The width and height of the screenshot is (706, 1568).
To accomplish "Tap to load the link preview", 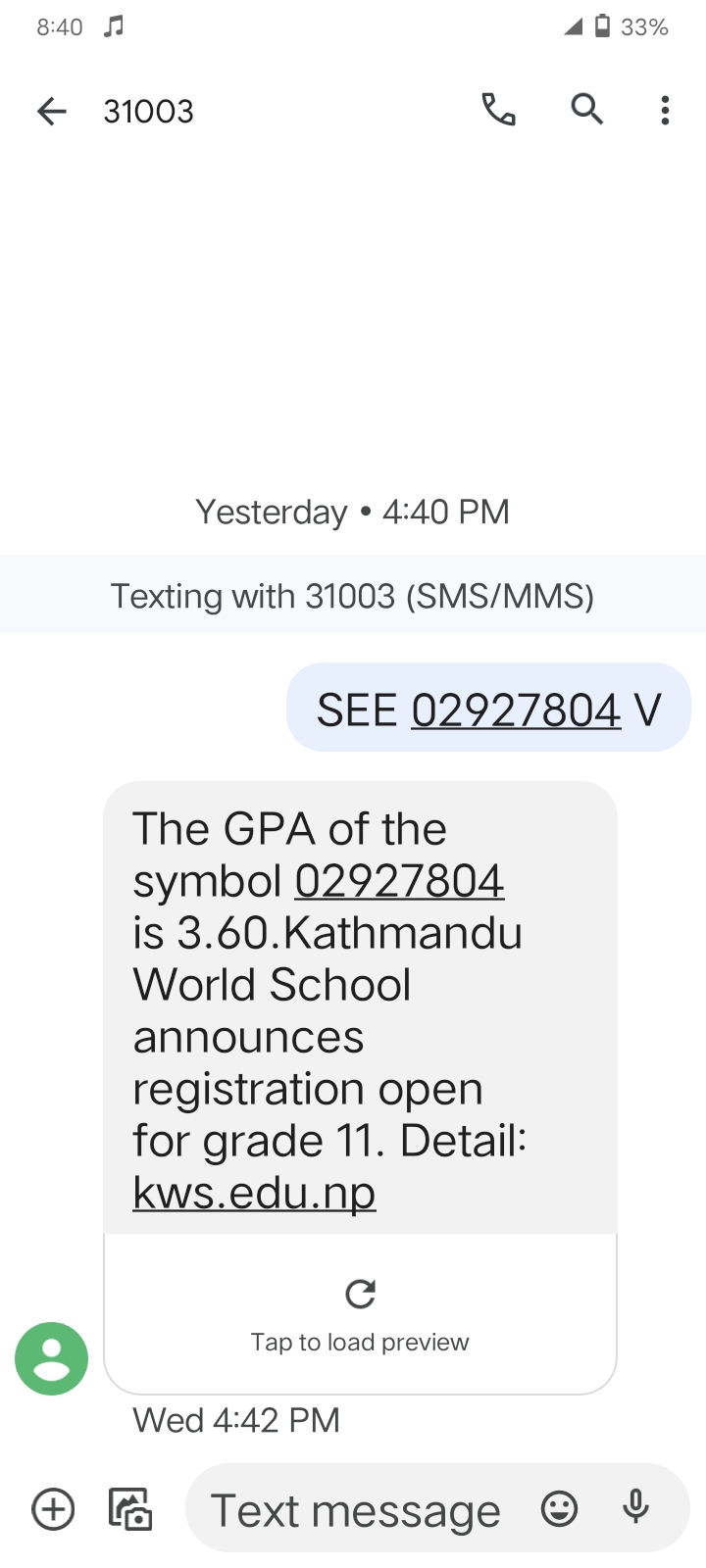I will coord(360,1313).
